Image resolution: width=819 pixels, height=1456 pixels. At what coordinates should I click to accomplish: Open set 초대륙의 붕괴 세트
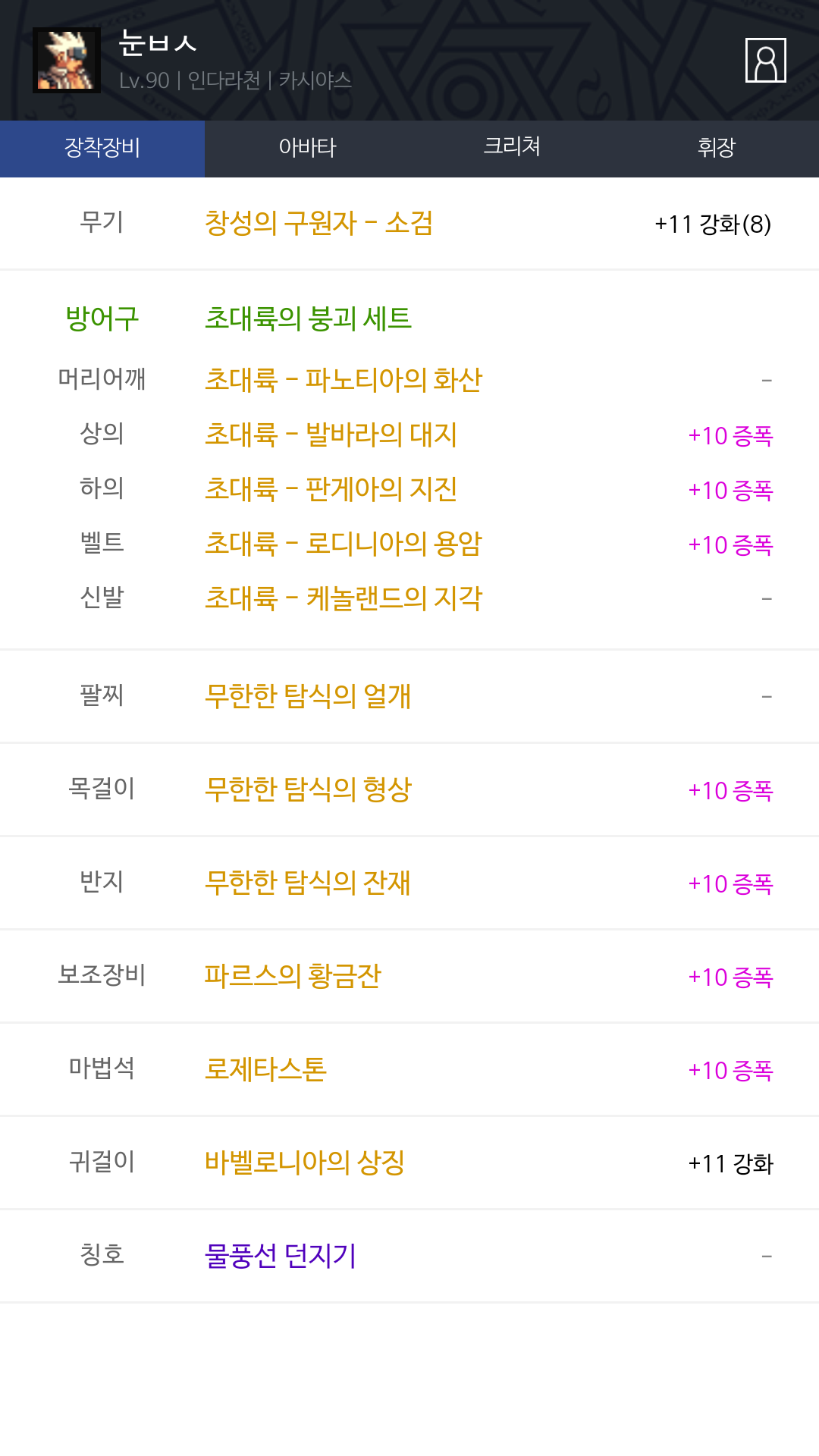[308, 318]
